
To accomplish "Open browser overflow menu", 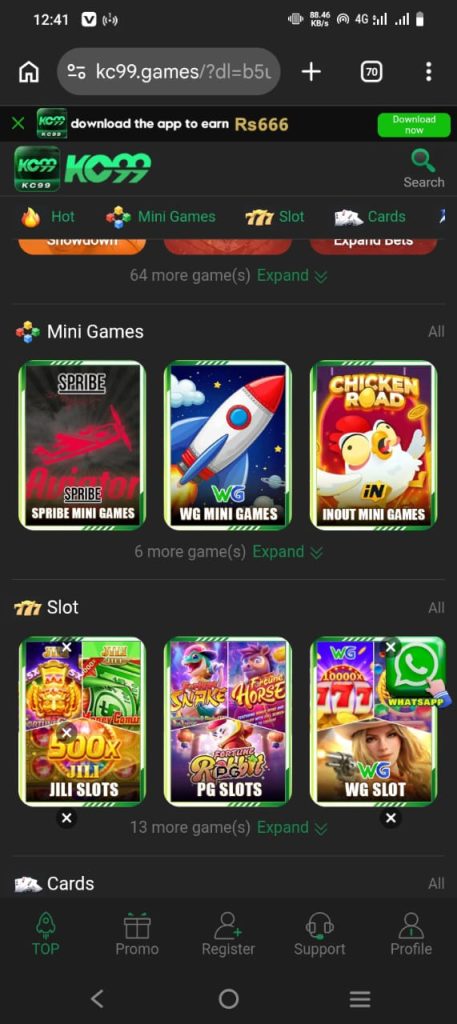I will tap(428, 72).
